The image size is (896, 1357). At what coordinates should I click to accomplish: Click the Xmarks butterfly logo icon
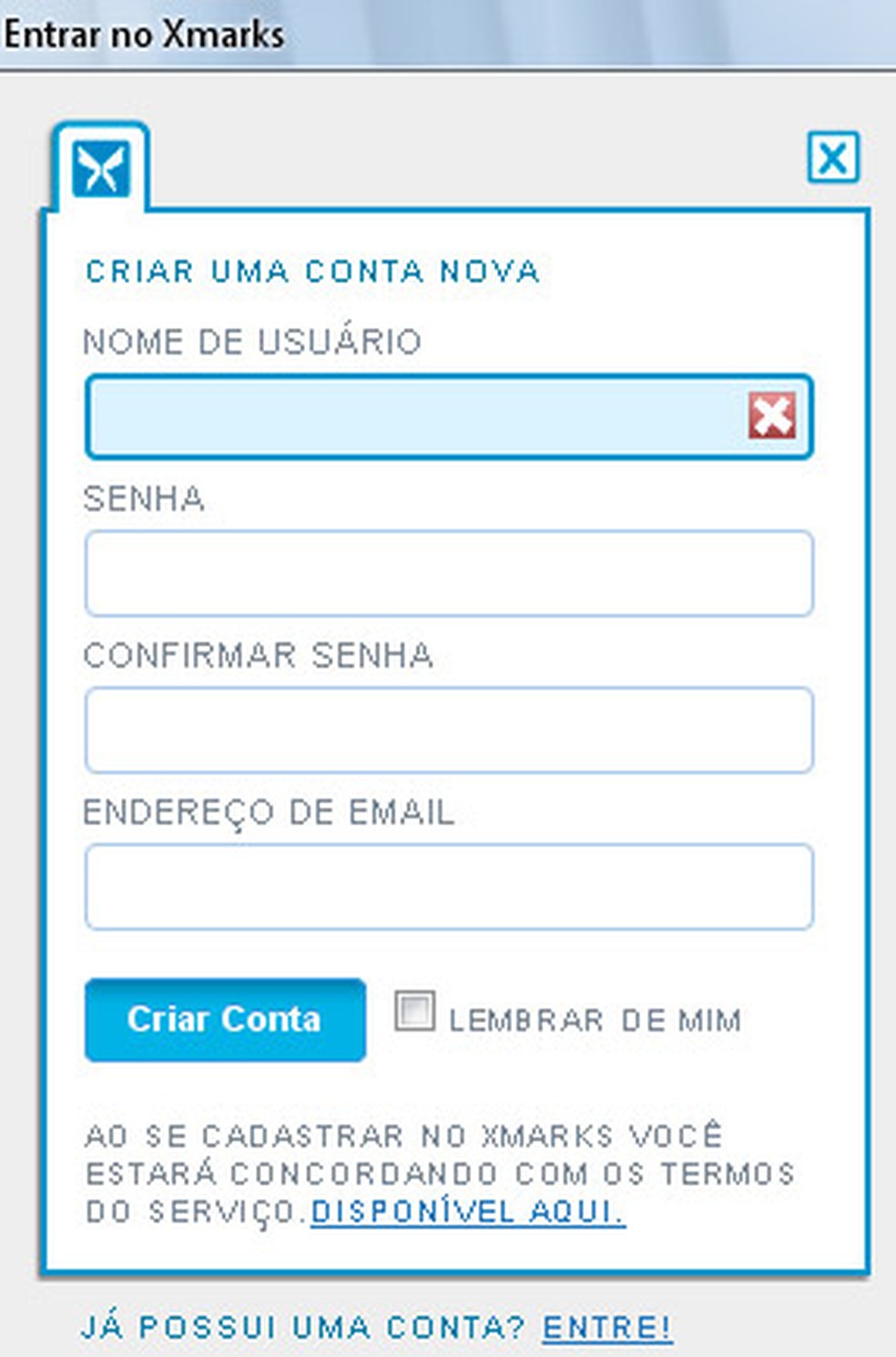click(x=103, y=167)
